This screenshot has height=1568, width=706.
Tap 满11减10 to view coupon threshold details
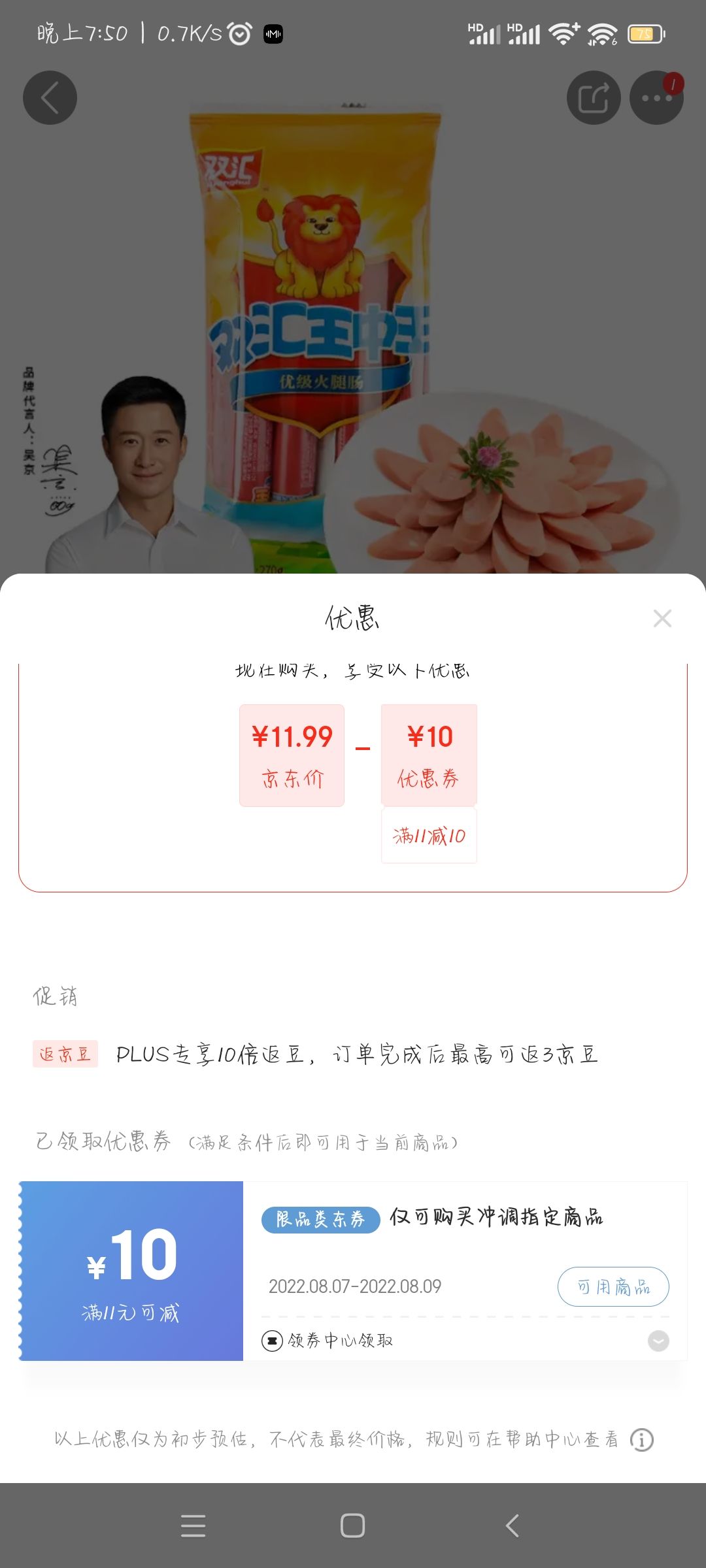(429, 834)
